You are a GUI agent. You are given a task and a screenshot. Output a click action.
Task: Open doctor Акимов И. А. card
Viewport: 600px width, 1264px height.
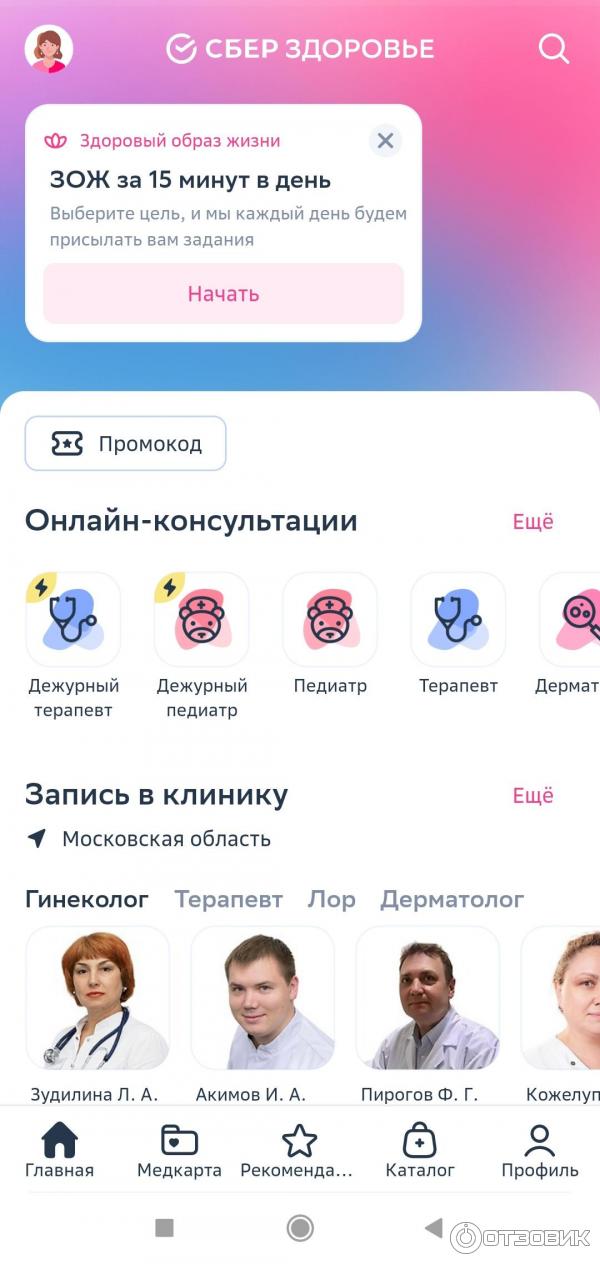[262, 998]
